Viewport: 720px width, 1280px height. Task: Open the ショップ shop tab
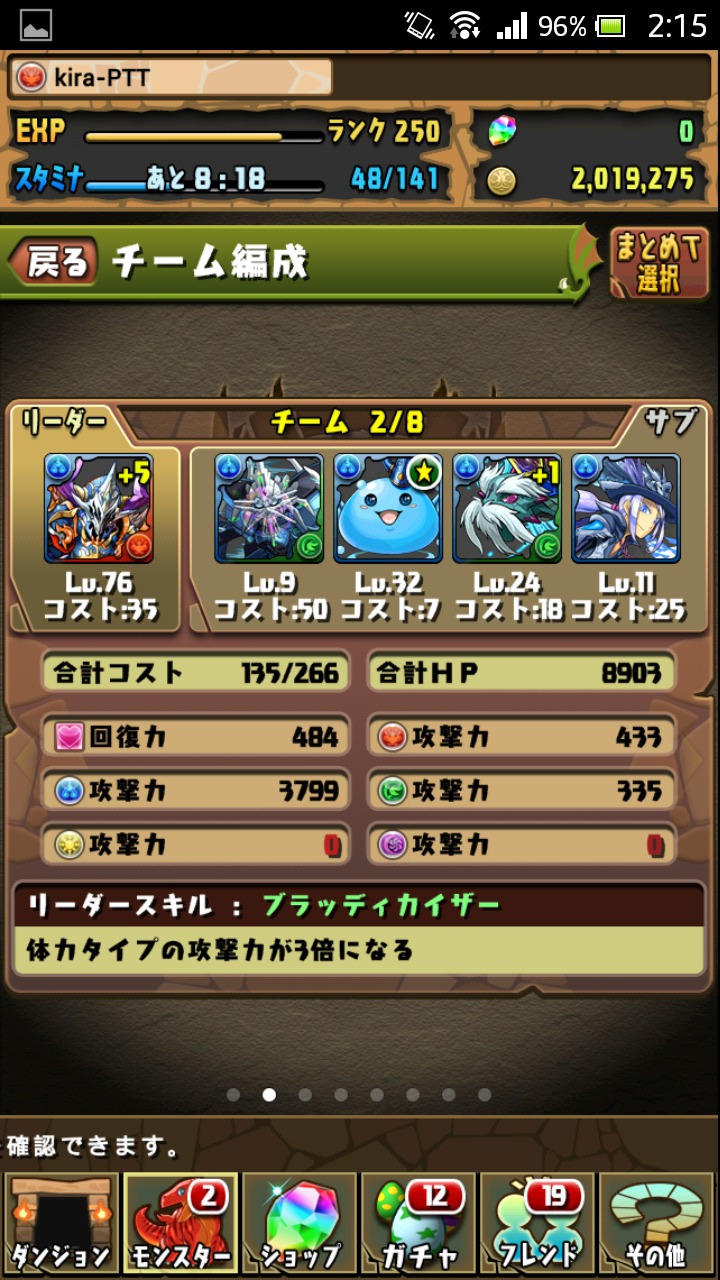[x=298, y=1224]
